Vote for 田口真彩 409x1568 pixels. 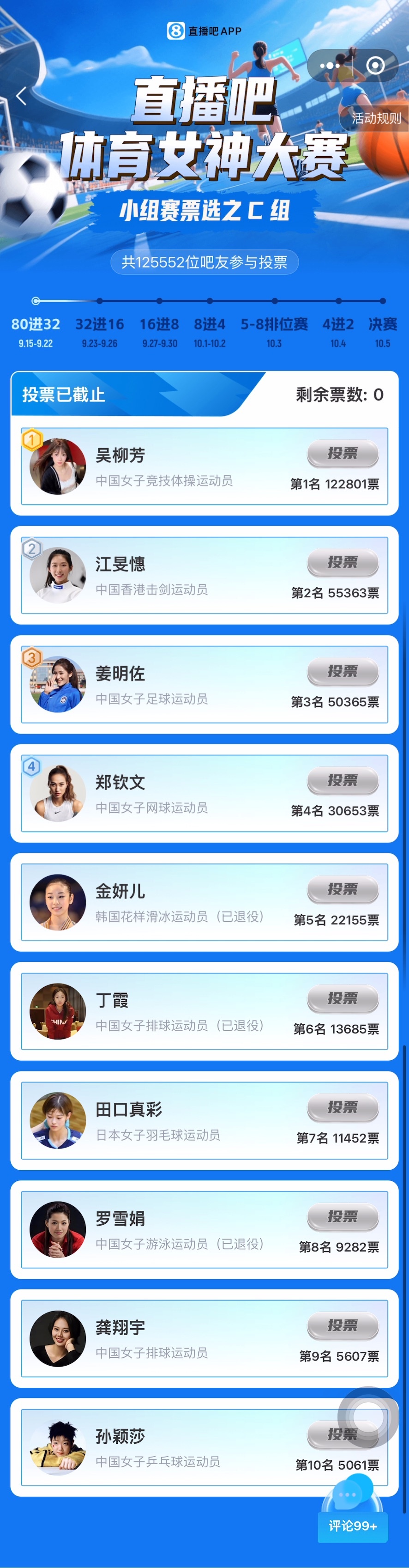click(x=343, y=1107)
